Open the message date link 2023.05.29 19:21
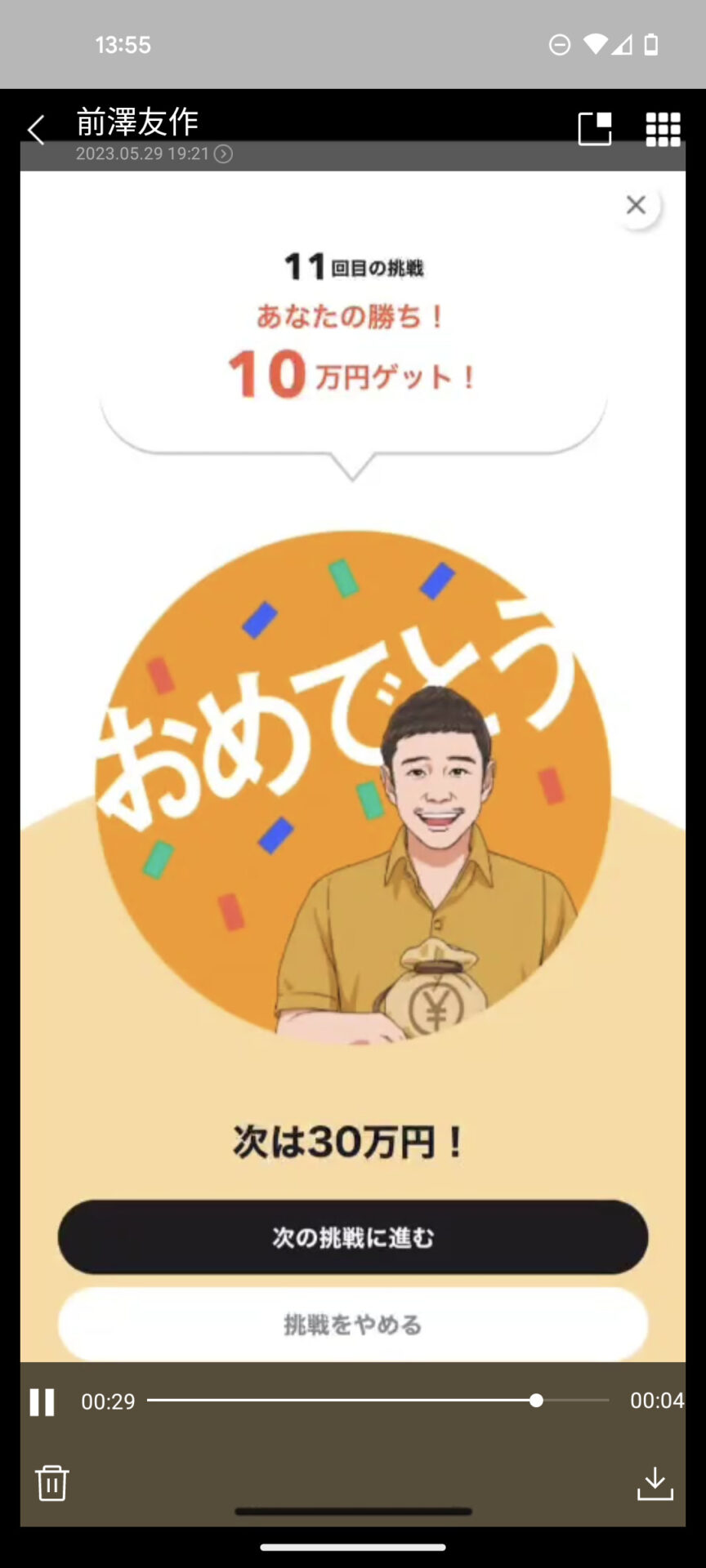 coord(154,154)
